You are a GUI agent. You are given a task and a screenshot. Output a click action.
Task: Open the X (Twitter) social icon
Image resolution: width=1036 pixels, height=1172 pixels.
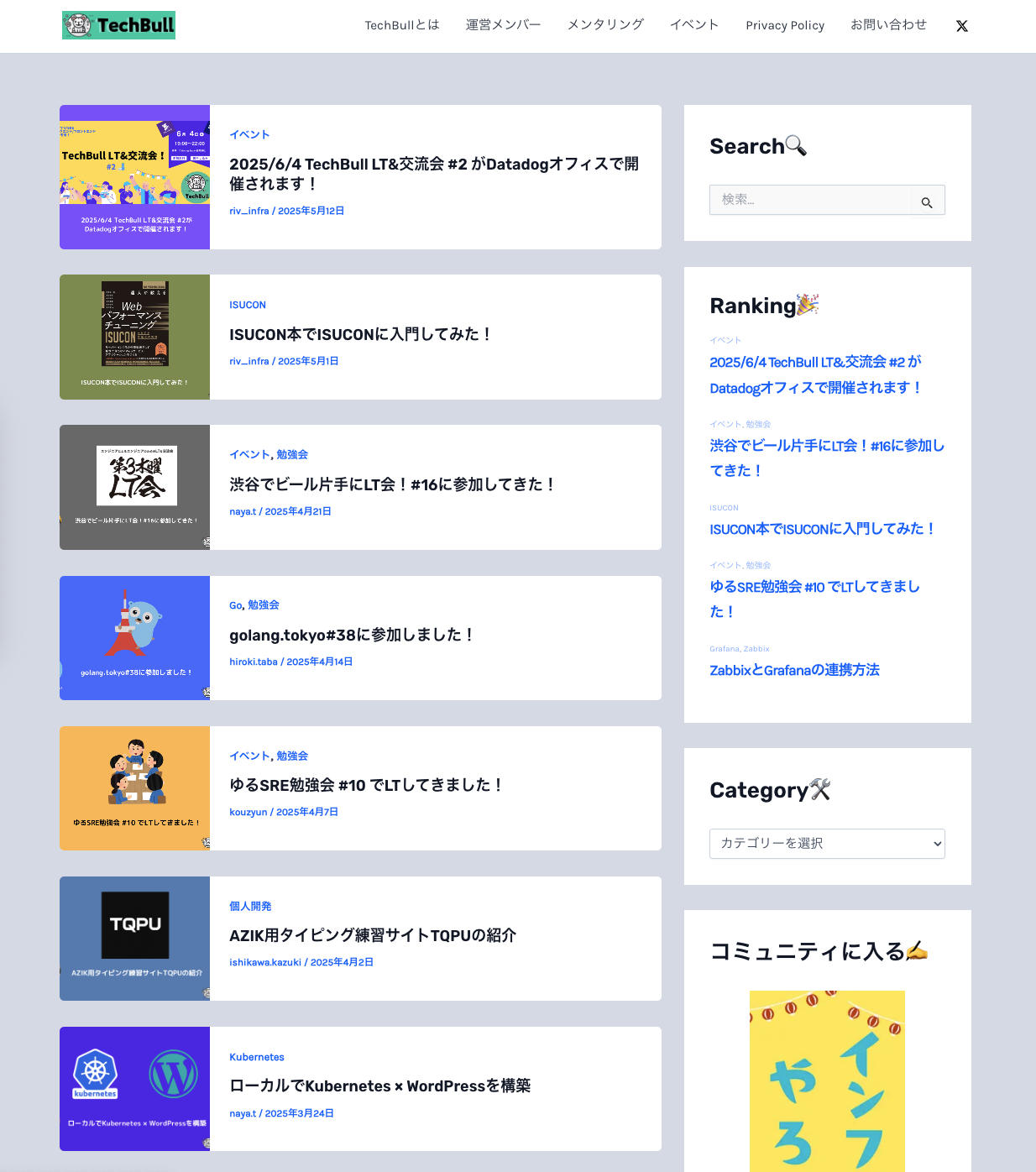(961, 25)
